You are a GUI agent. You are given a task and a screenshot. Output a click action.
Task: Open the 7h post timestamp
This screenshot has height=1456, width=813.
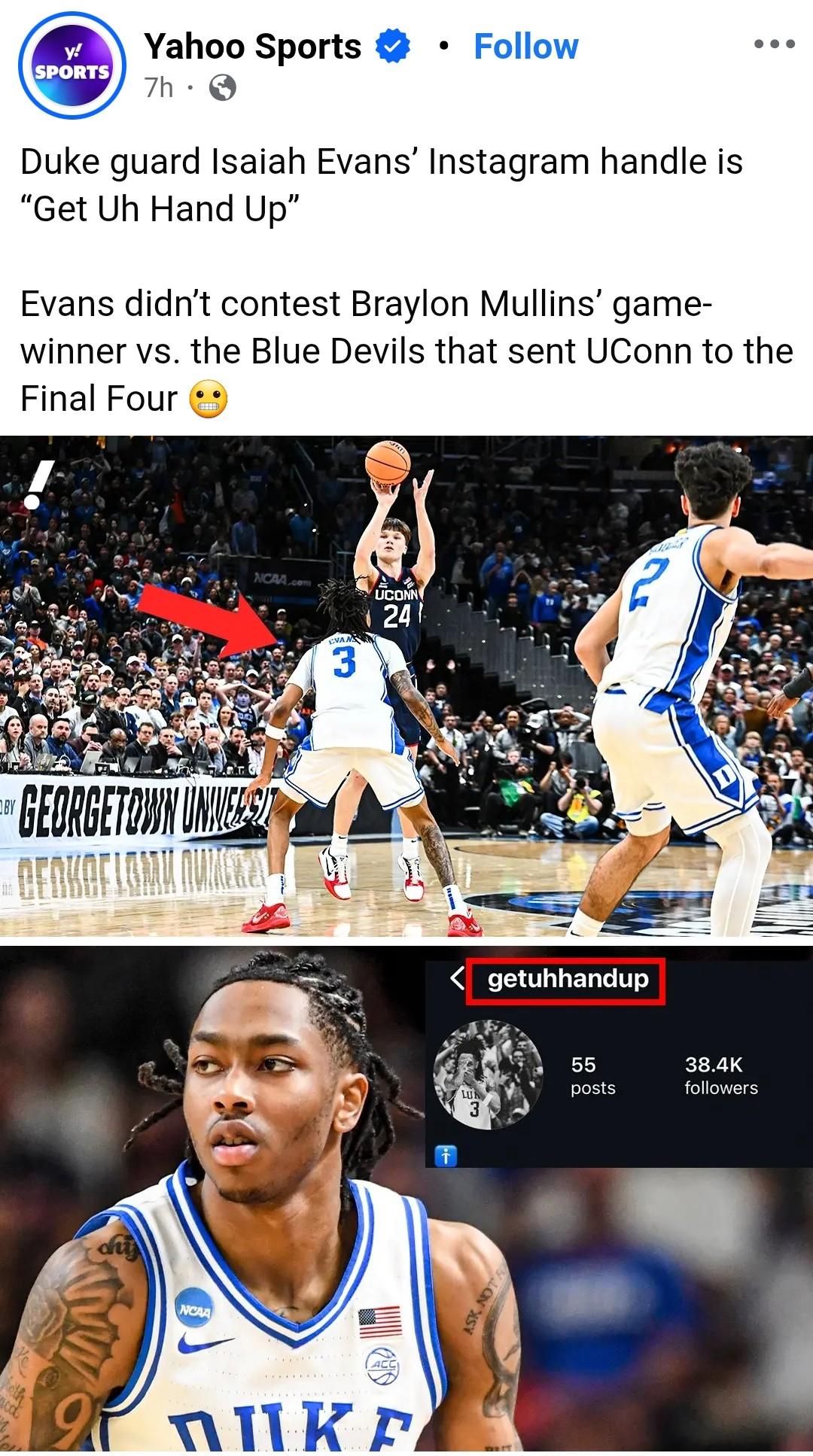[x=159, y=88]
